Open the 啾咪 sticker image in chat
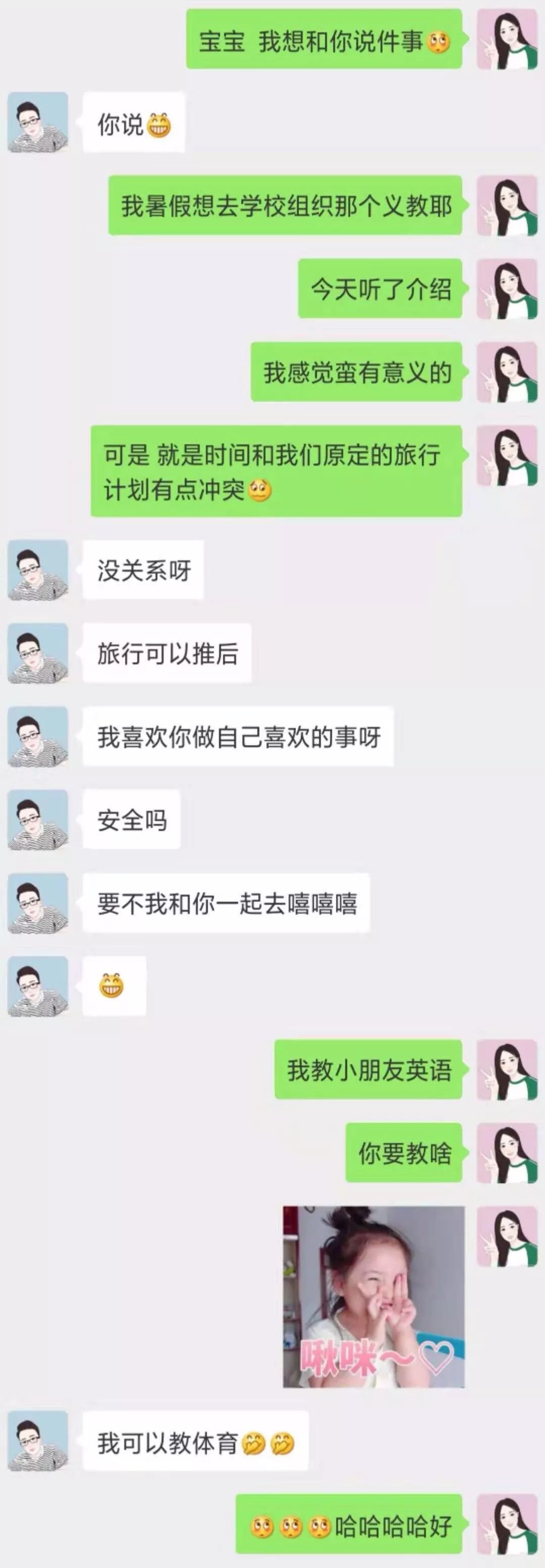The height and width of the screenshot is (1568, 545). click(x=373, y=1296)
